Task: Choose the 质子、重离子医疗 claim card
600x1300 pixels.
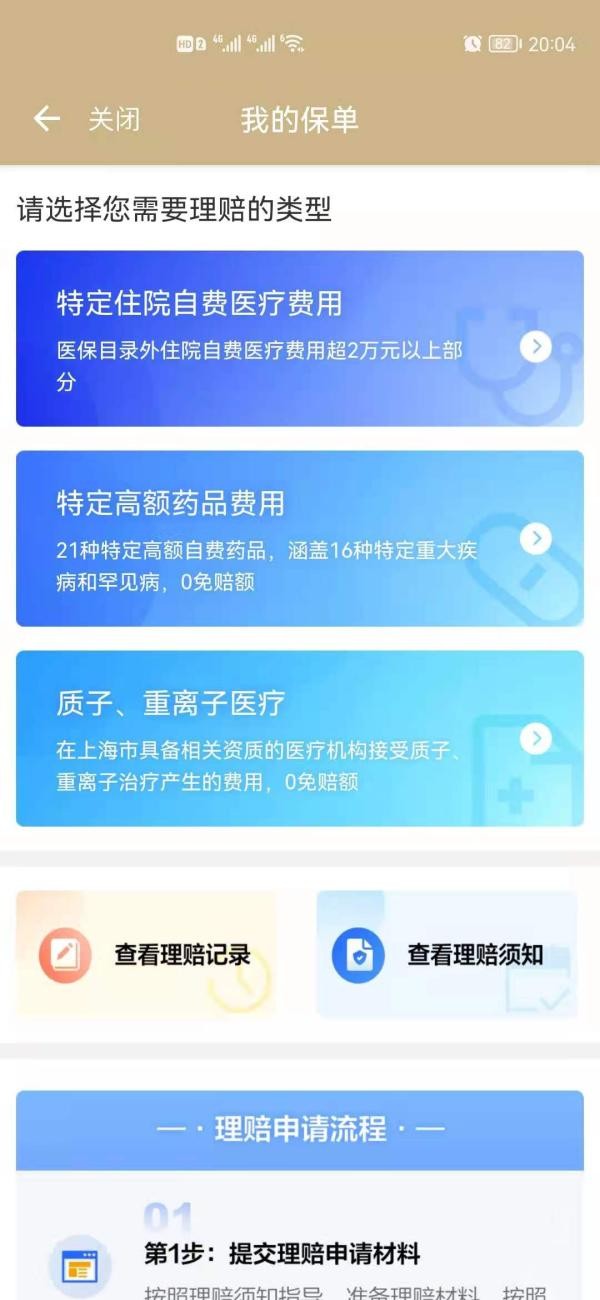Action: coord(299,738)
